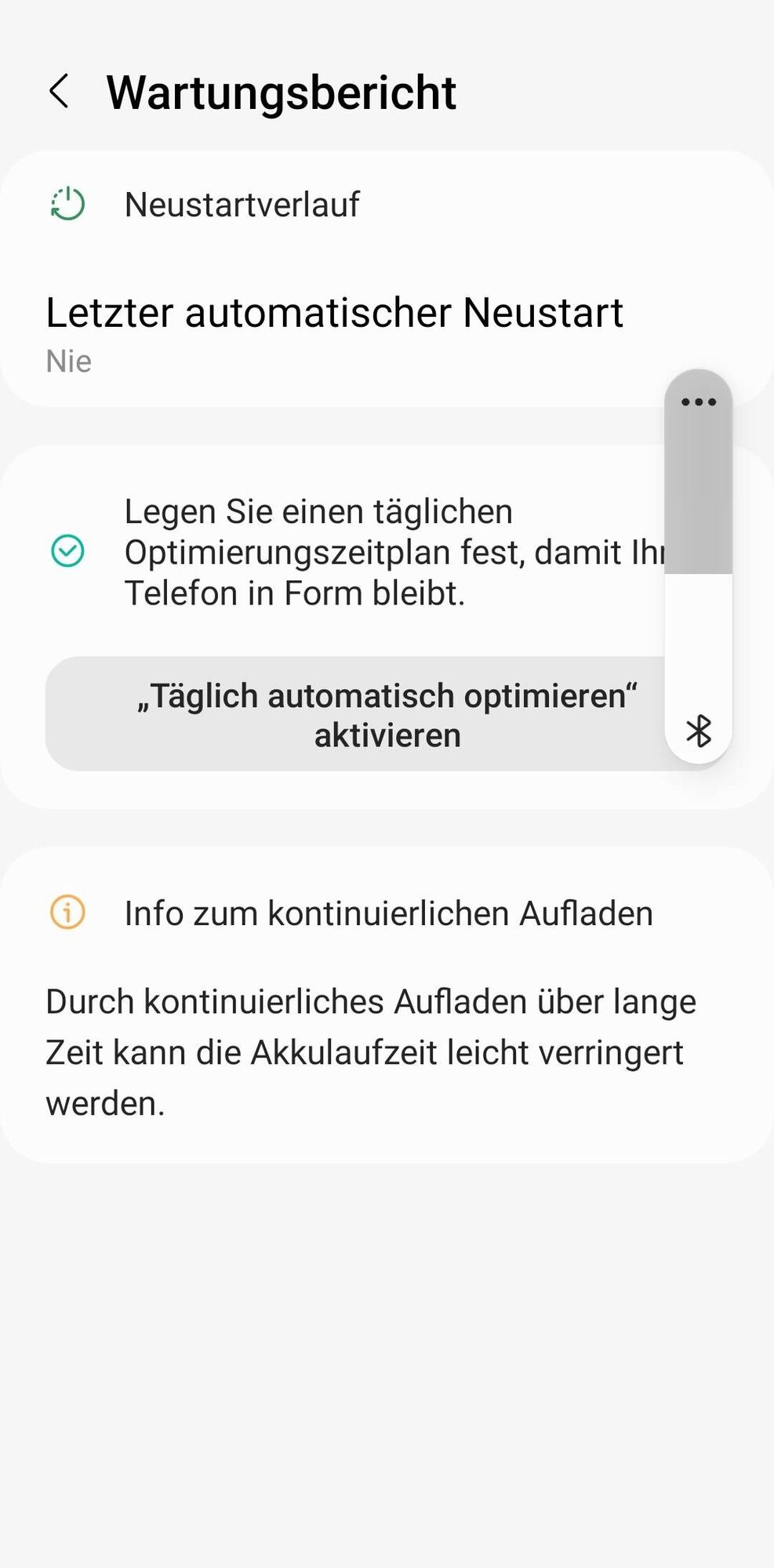Tap the Bluetooth icon on the volume panel

(698, 731)
